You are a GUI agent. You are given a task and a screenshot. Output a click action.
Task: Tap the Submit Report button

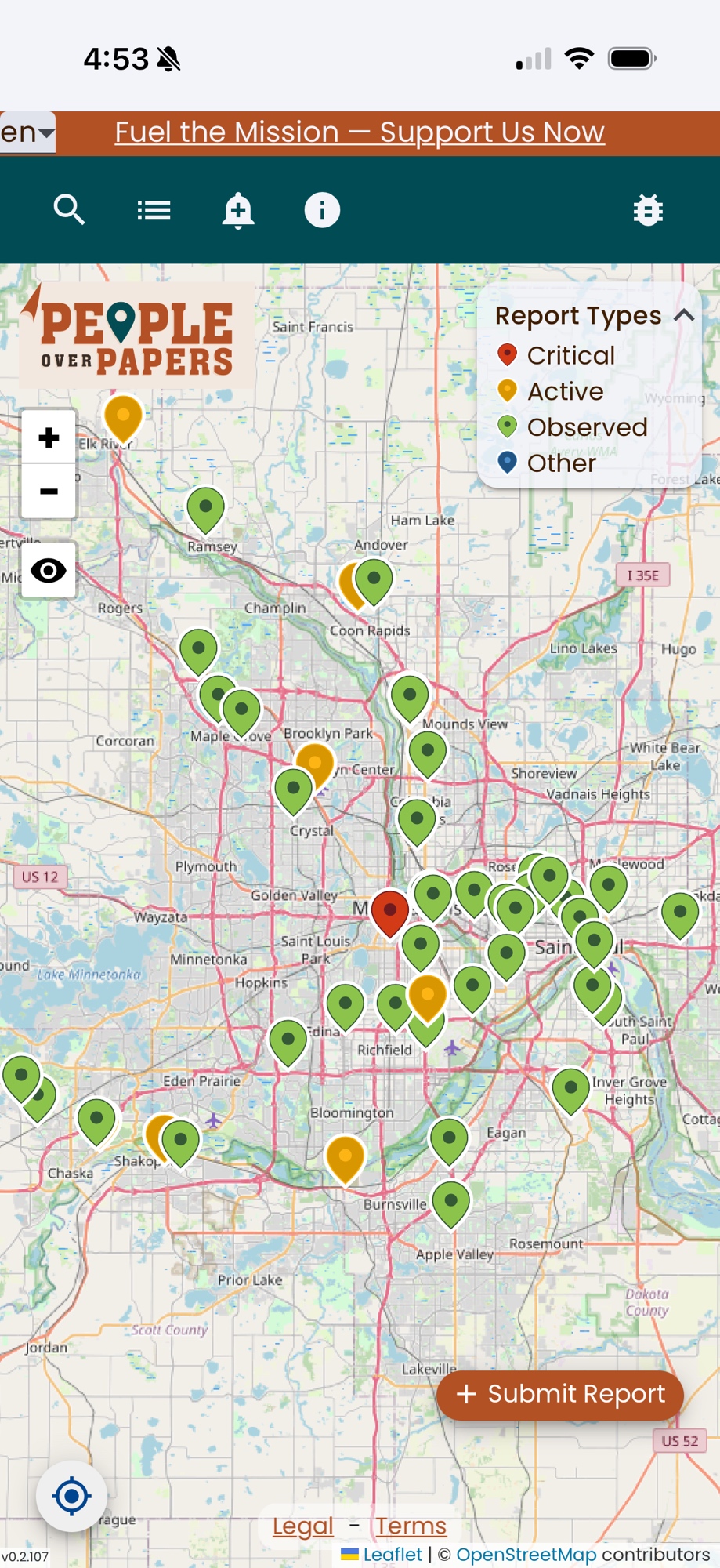pyautogui.click(x=559, y=1395)
